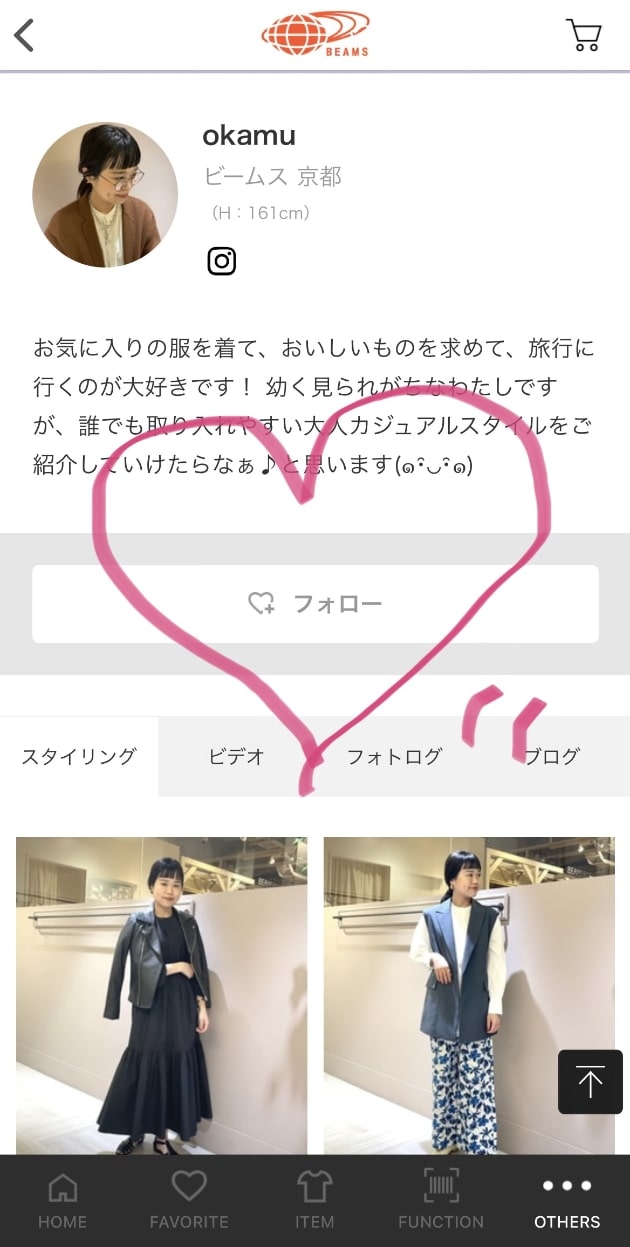This screenshot has width=630, height=1247.
Task: Go to the HOME tab
Action: coord(62,1201)
